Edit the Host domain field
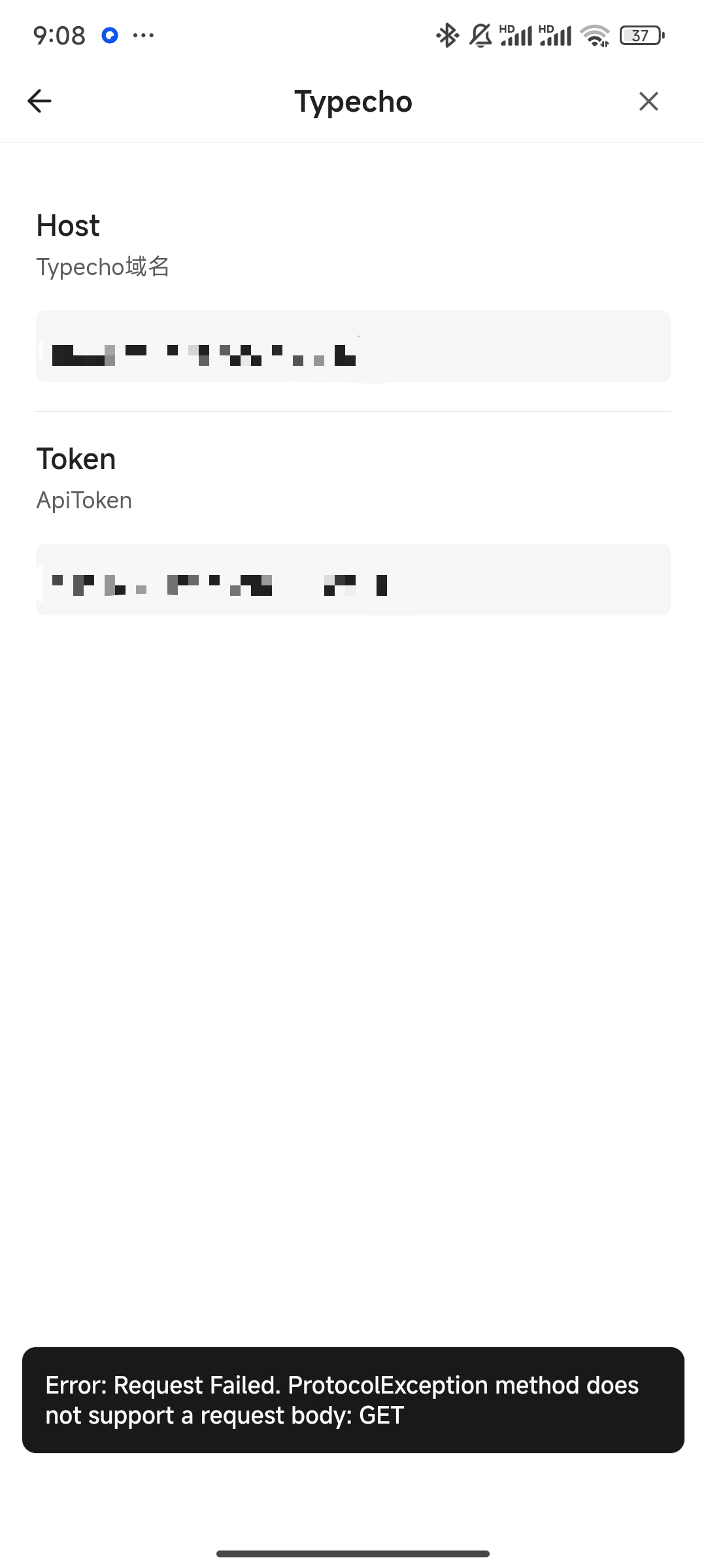Viewport: 706px width, 1568px height. (353, 346)
